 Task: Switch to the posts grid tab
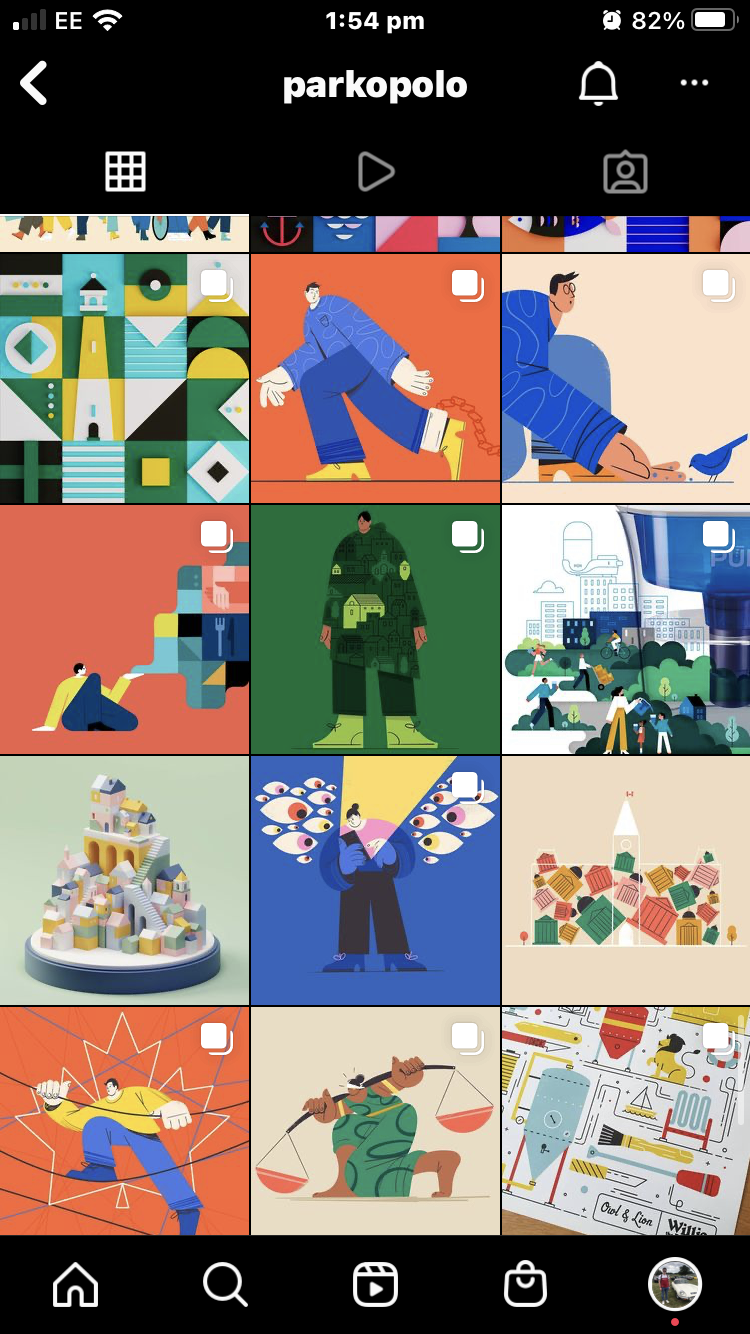tap(125, 172)
